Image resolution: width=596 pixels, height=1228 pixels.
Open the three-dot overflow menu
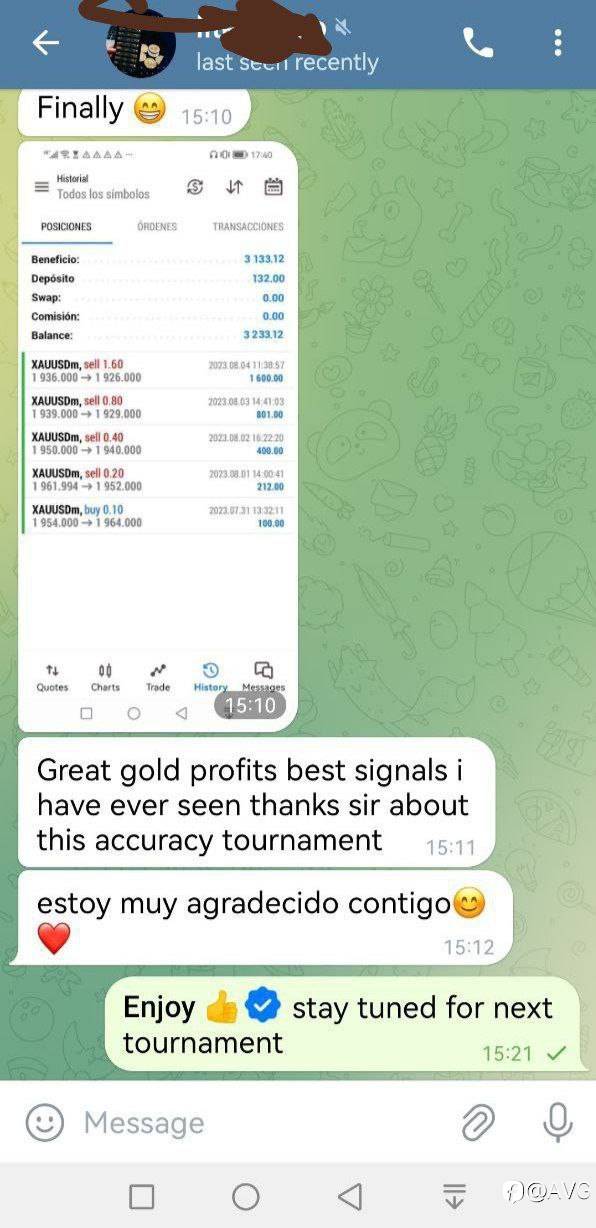(x=558, y=42)
